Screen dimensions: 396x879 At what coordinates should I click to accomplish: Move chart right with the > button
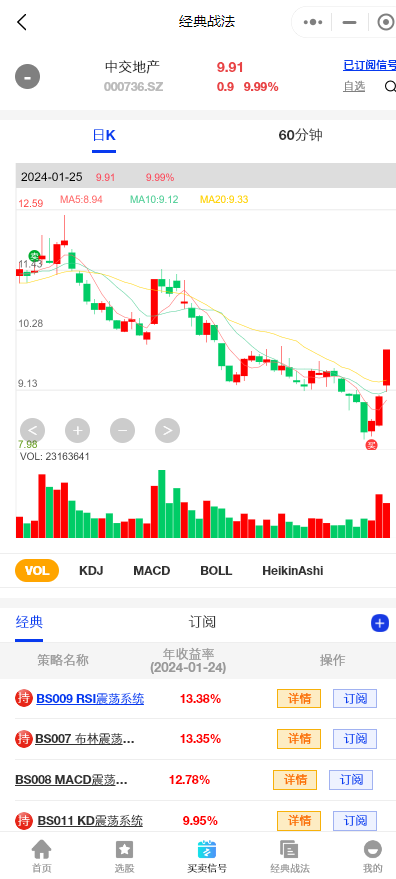[167, 431]
